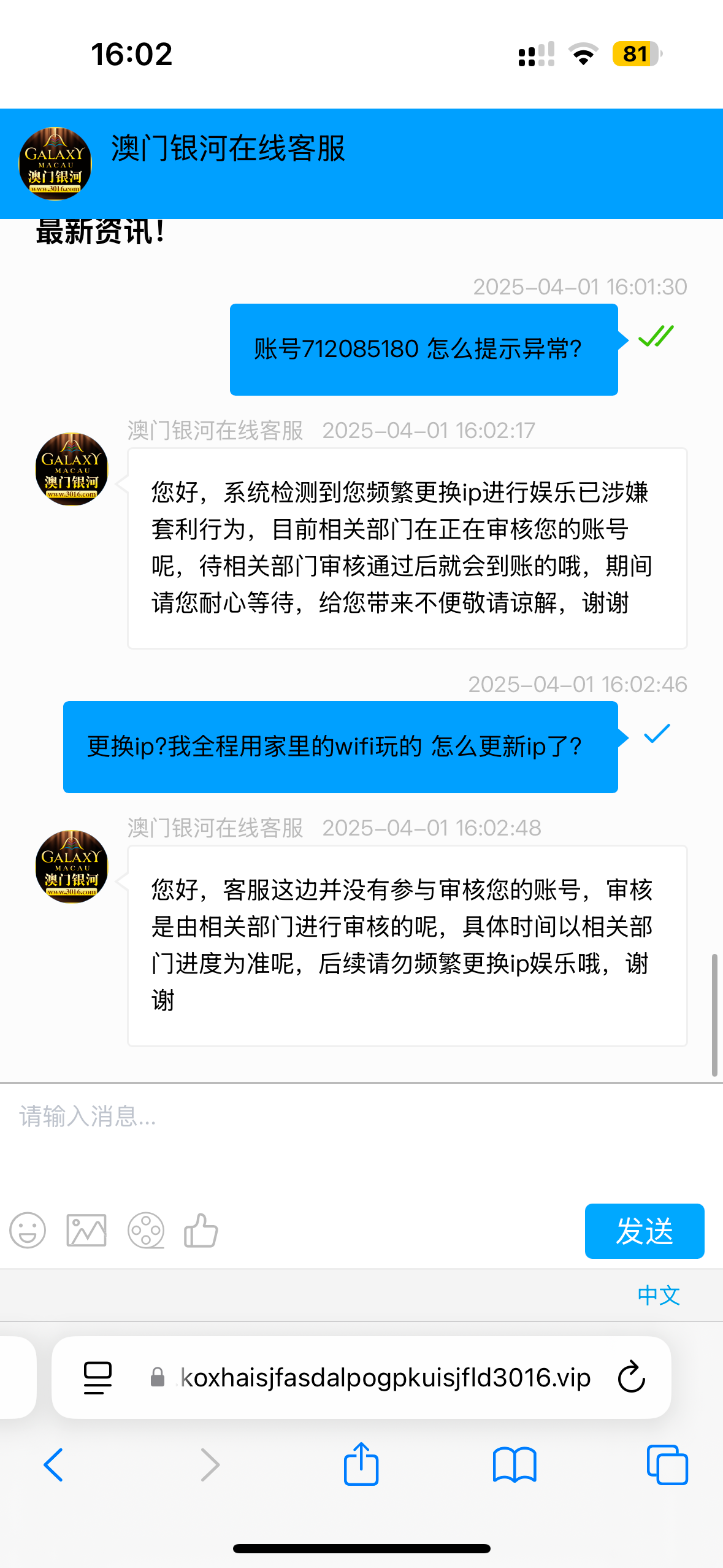Viewport: 723px width, 1568px height.
Task: Tap the 最新资讯 announcement text
Action: pyautogui.click(x=101, y=231)
